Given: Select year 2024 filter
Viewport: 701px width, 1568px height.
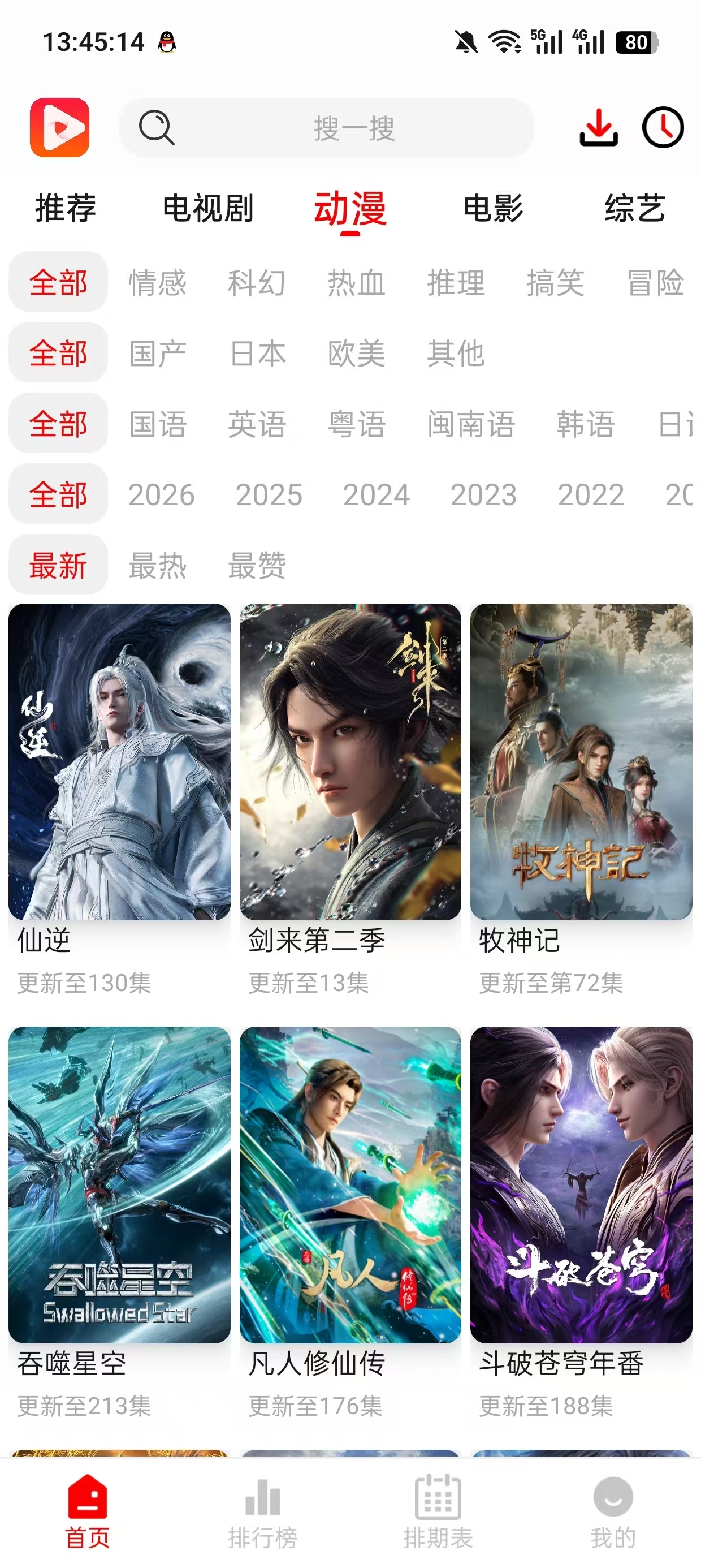Looking at the screenshot, I should pos(377,494).
